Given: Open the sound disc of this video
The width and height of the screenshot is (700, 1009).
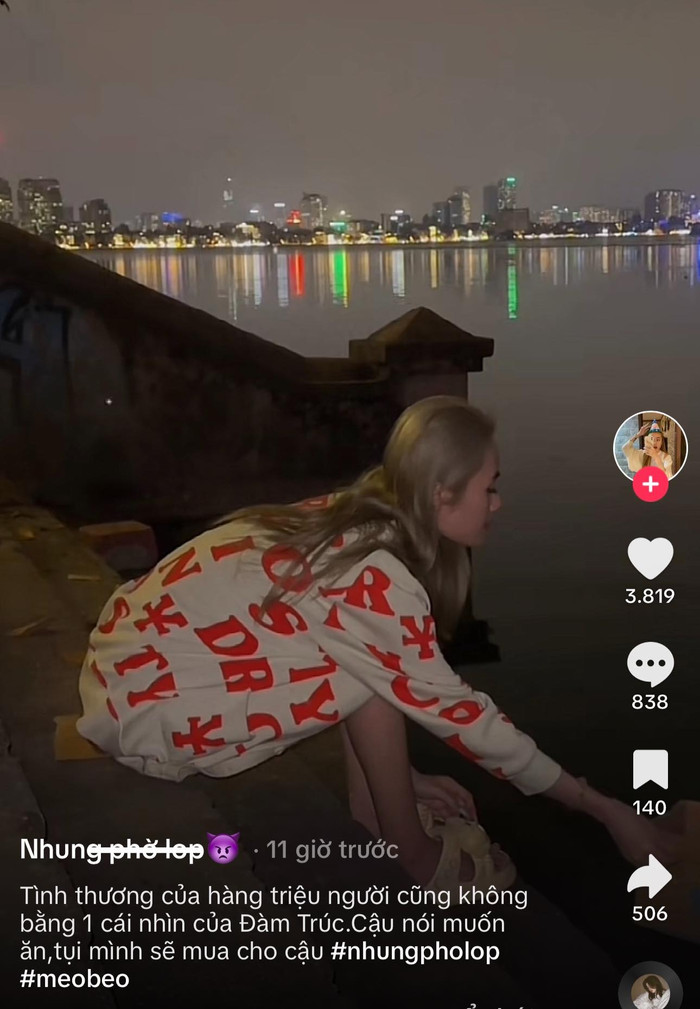Looking at the screenshot, I should pyautogui.click(x=650, y=990).
